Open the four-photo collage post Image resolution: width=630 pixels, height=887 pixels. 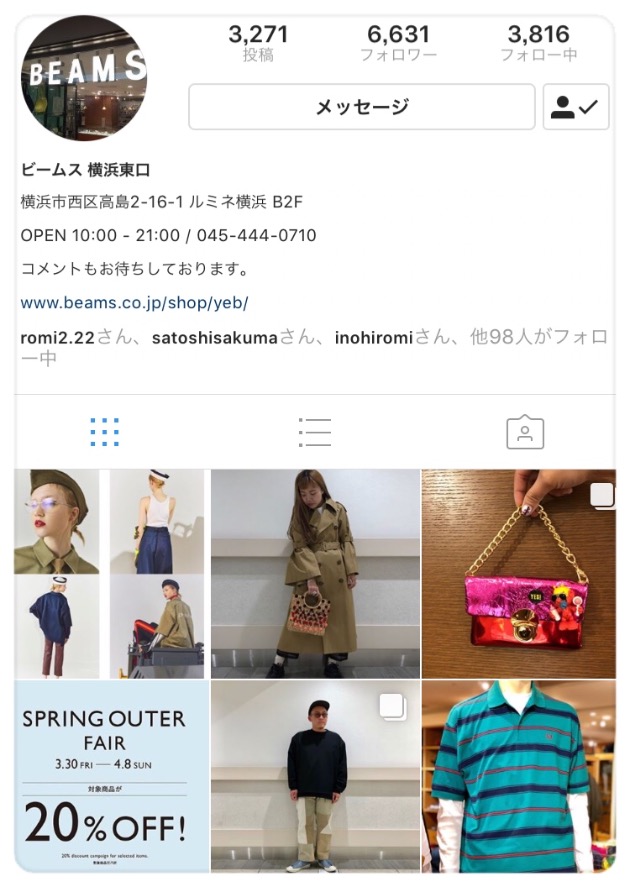(x=109, y=574)
